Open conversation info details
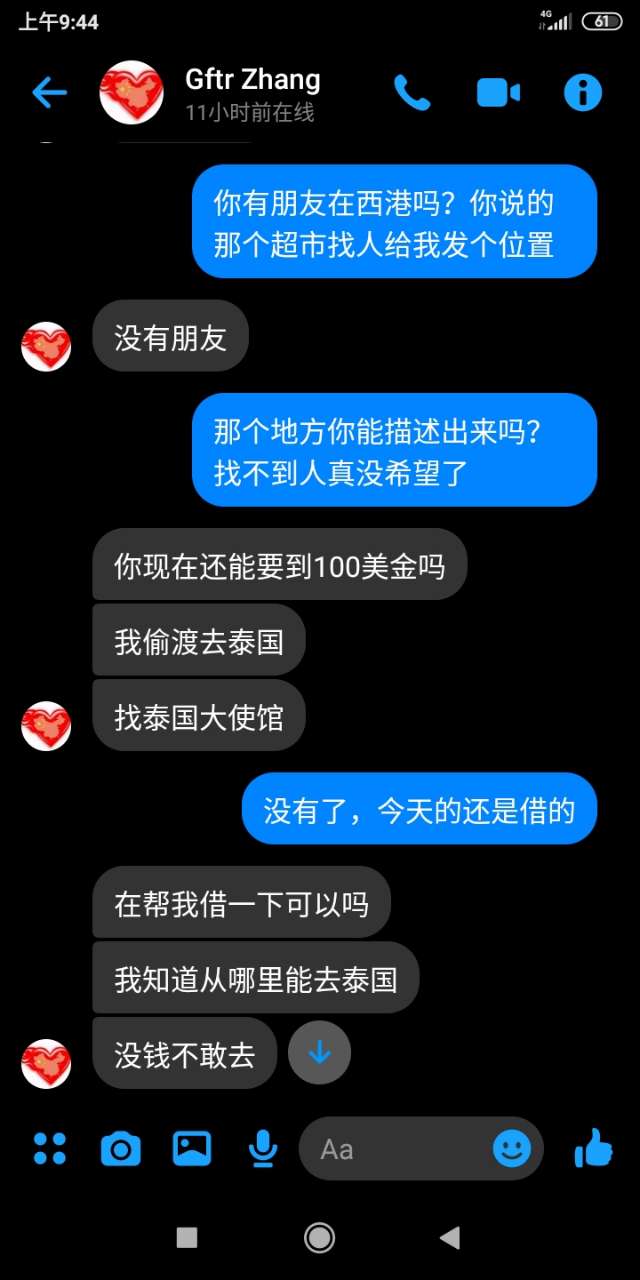Image resolution: width=640 pixels, height=1280 pixels. (x=583, y=93)
